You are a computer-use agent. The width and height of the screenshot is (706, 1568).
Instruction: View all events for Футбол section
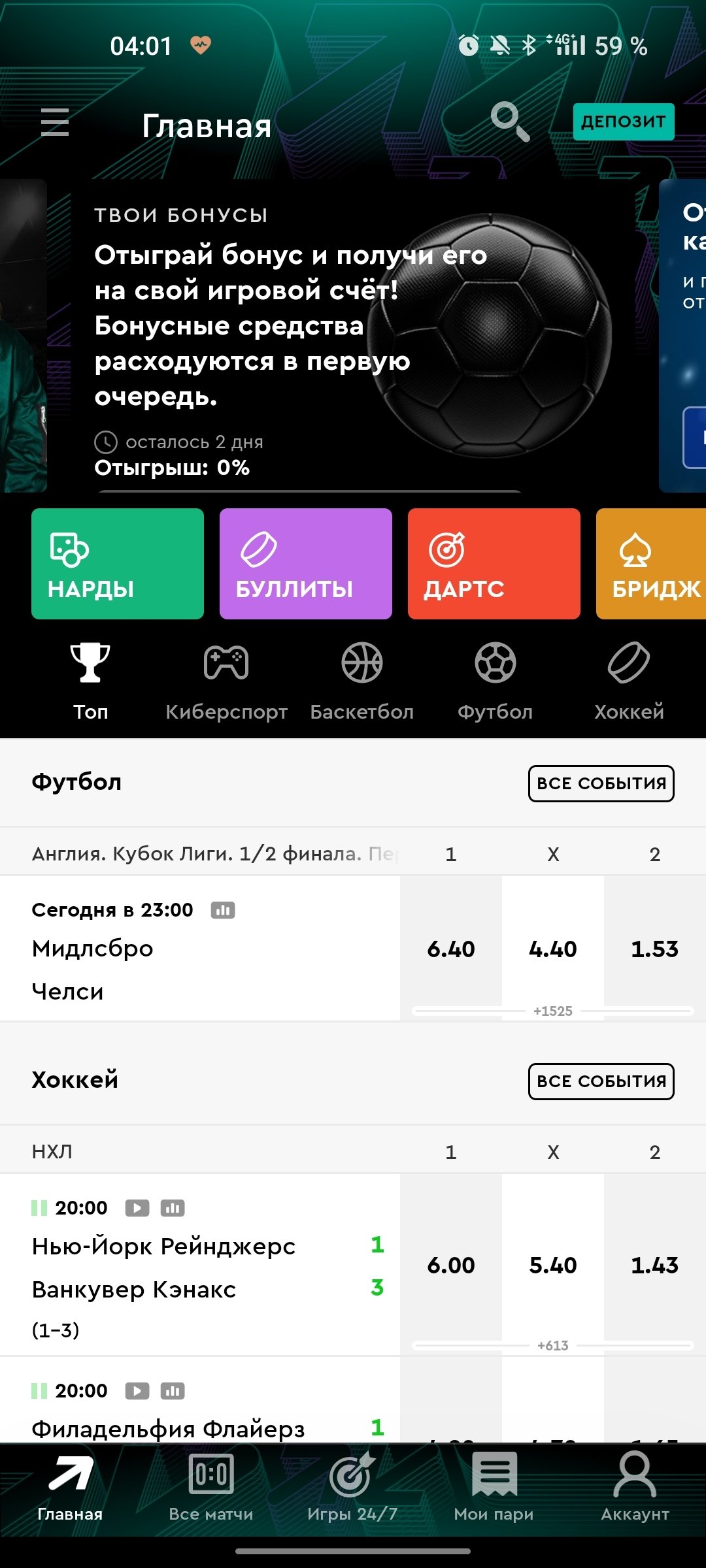tap(601, 783)
